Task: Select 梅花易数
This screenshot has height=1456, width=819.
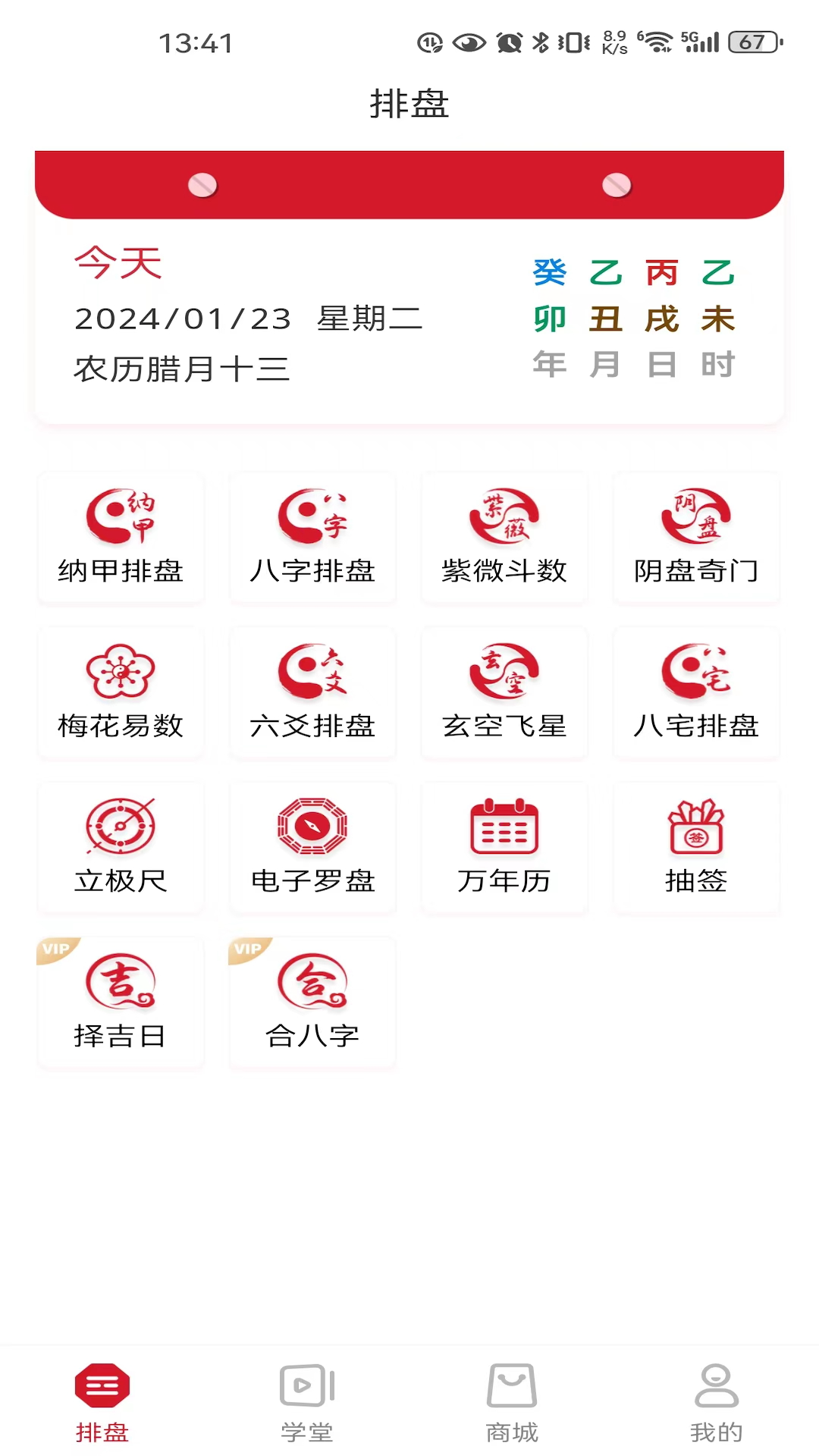Action: point(121,692)
